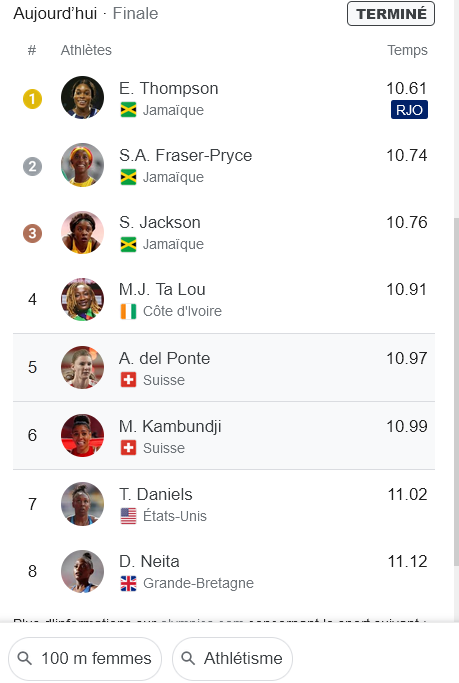Search for 100 m femmes chip

click(85, 658)
